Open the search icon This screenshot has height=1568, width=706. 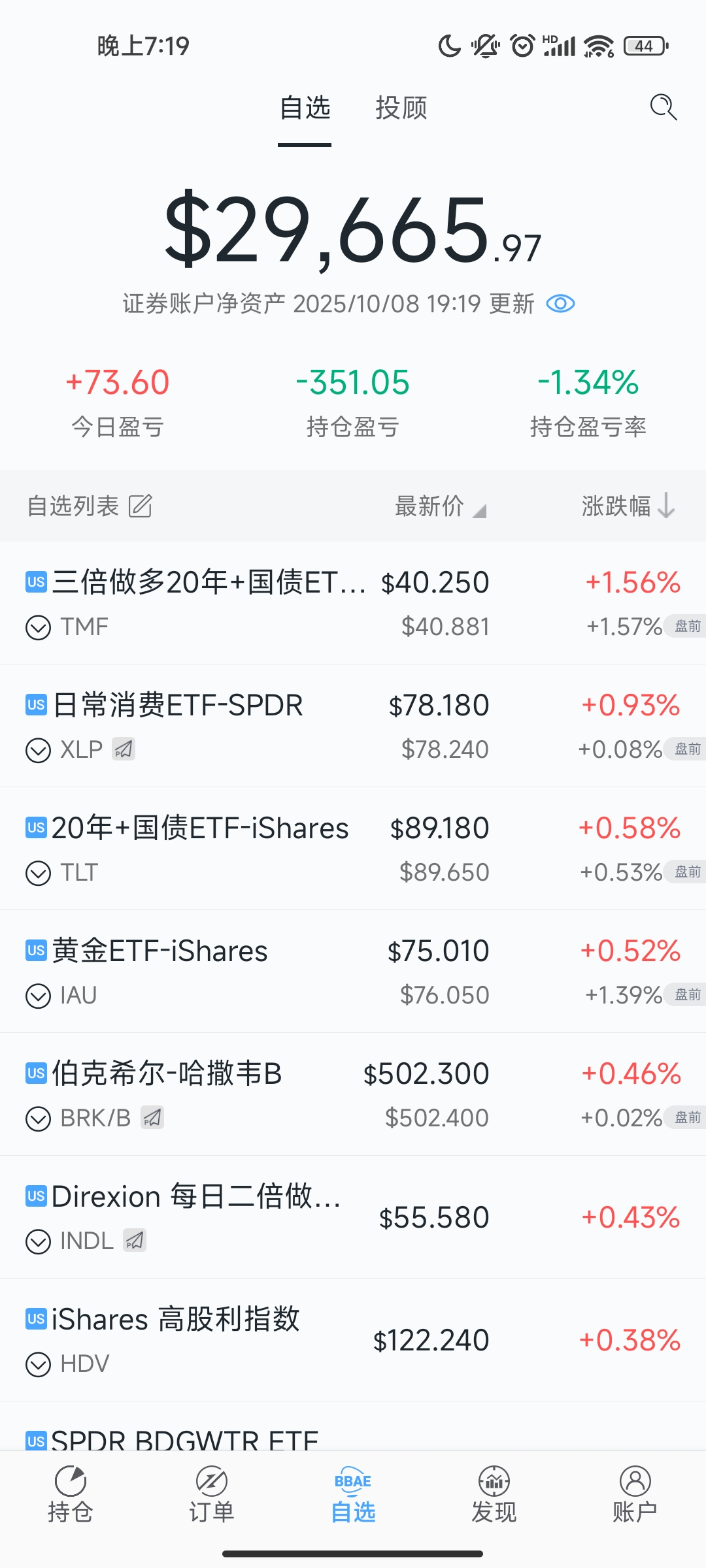point(663,107)
